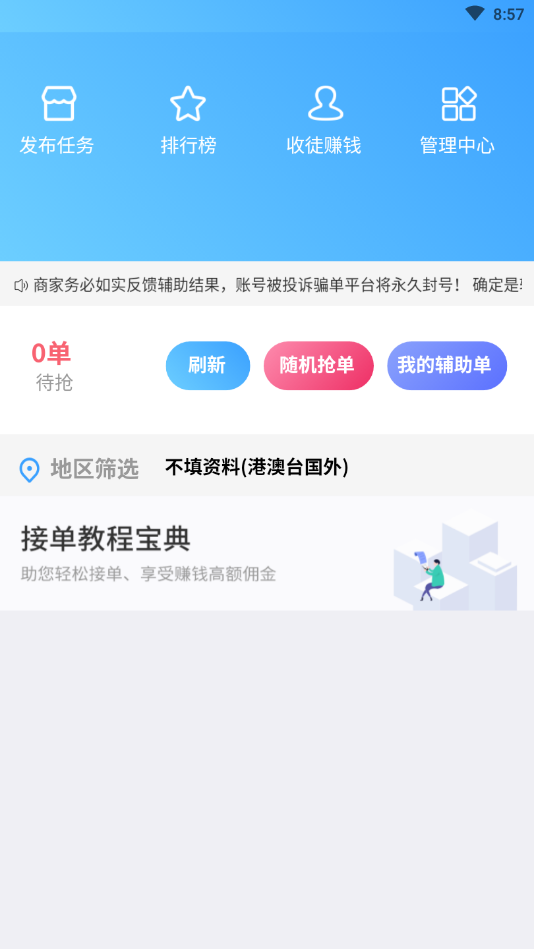
Task: Go to 管理中心 management center
Action: [458, 120]
